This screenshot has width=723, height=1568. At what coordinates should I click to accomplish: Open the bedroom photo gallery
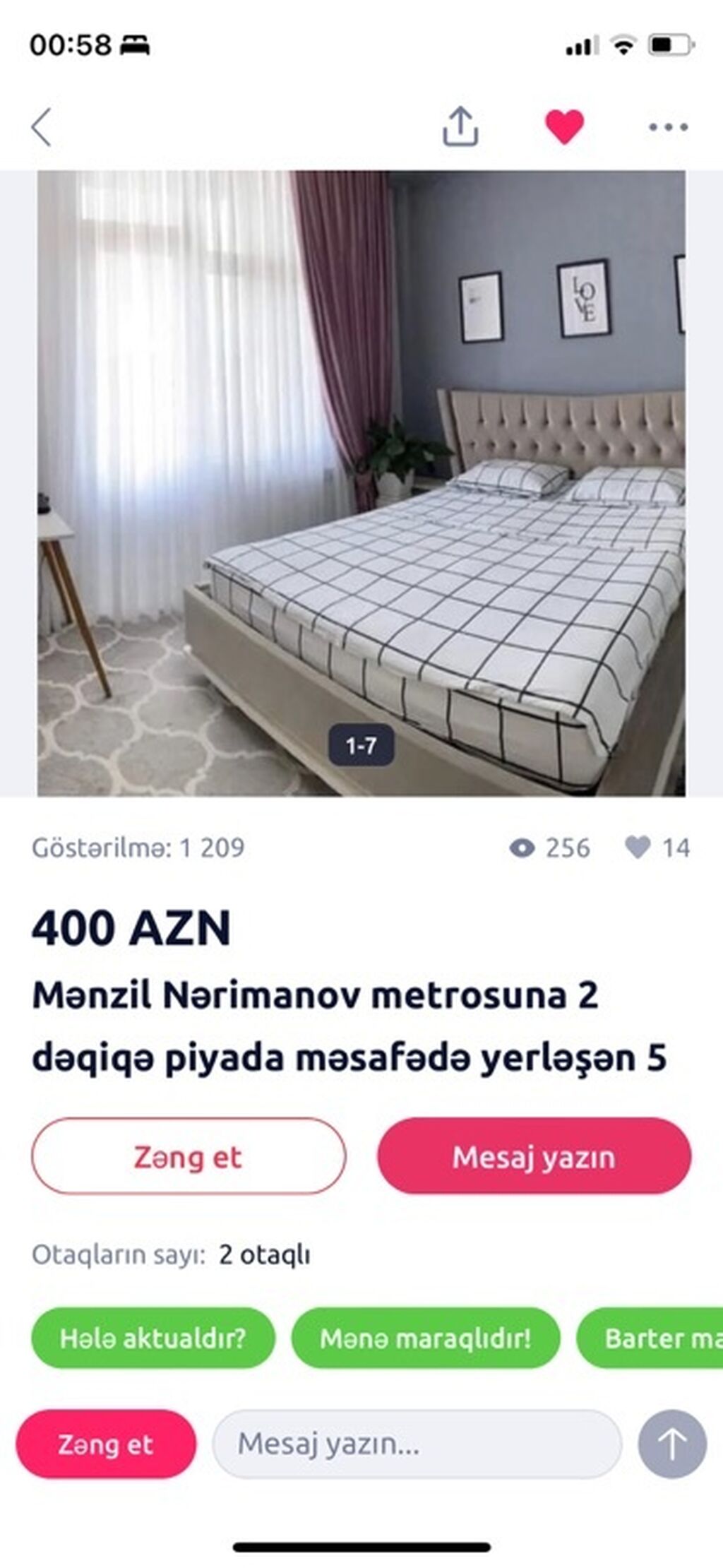361,483
